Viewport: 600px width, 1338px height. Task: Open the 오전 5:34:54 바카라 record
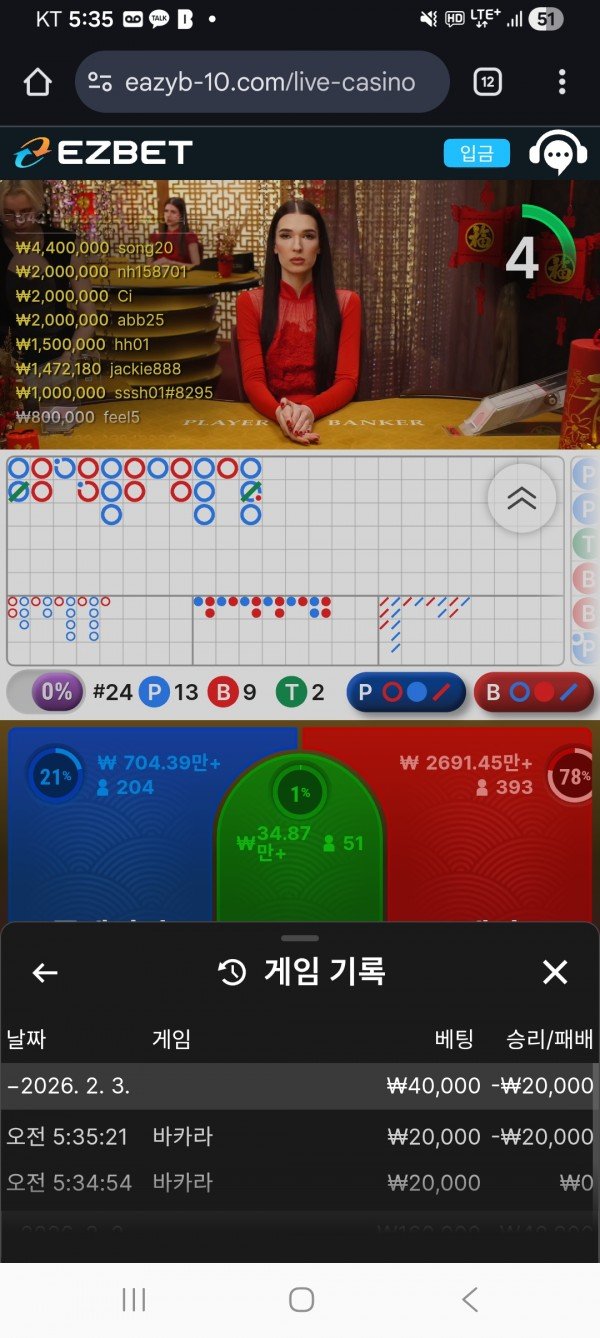300,1183
